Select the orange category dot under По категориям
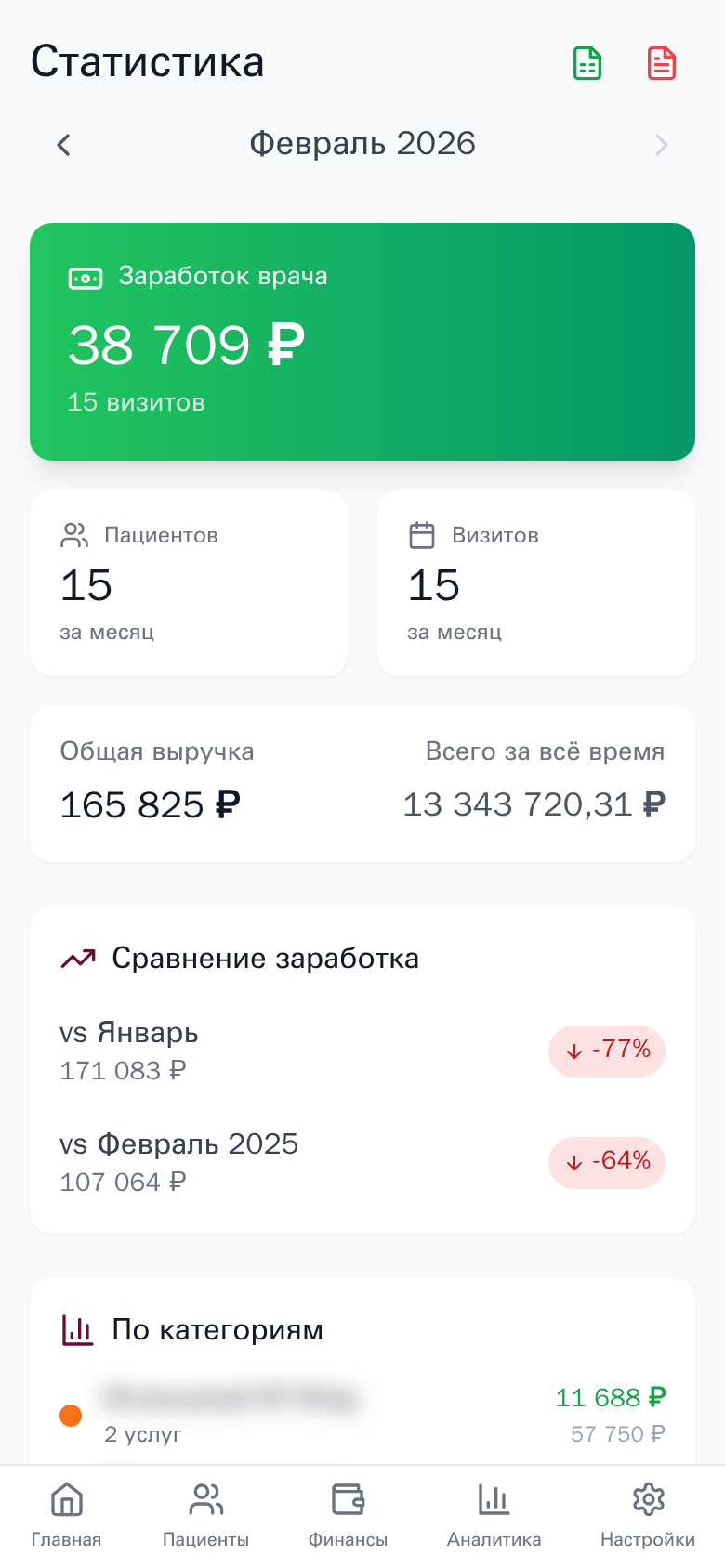This screenshot has height=1568, width=725. (x=71, y=1415)
